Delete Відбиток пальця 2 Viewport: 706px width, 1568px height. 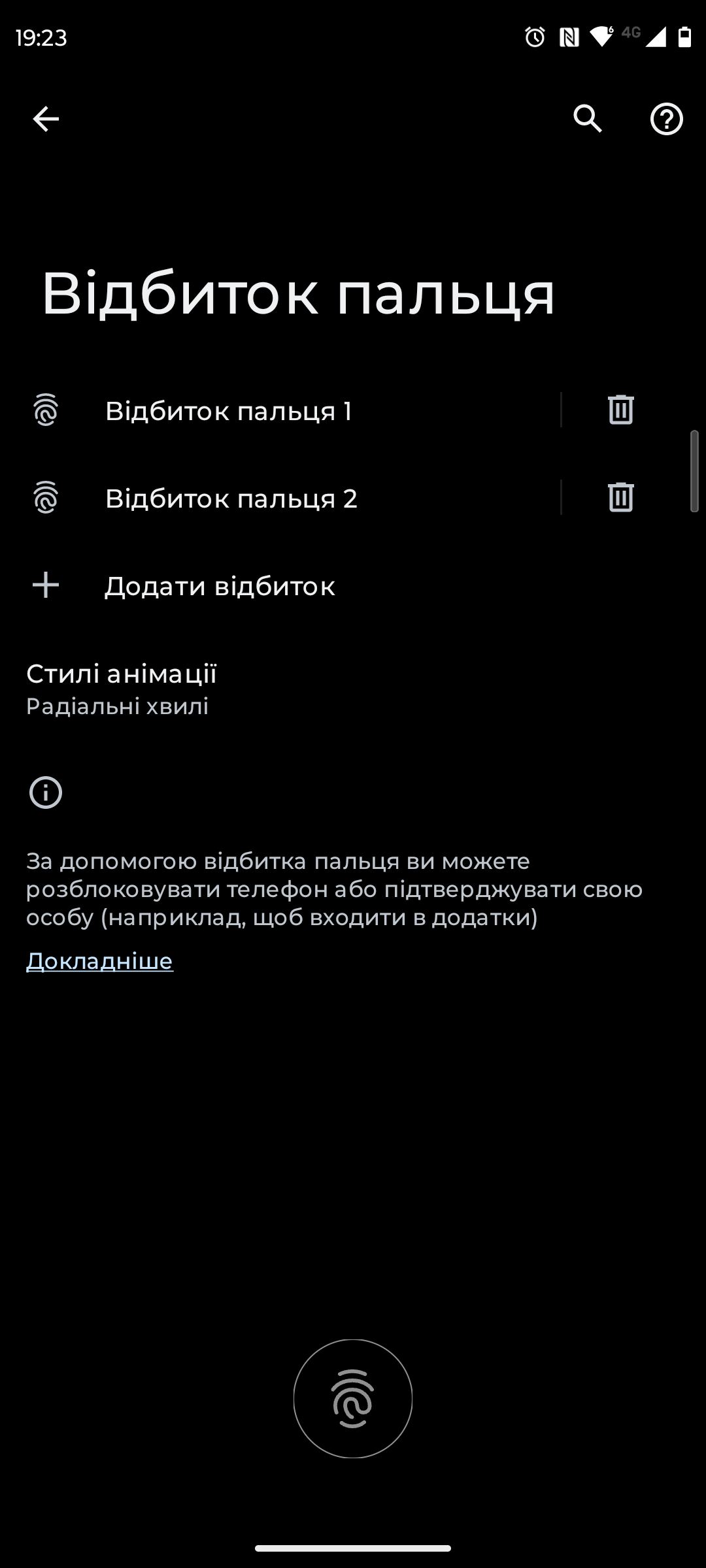[x=620, y=497]
